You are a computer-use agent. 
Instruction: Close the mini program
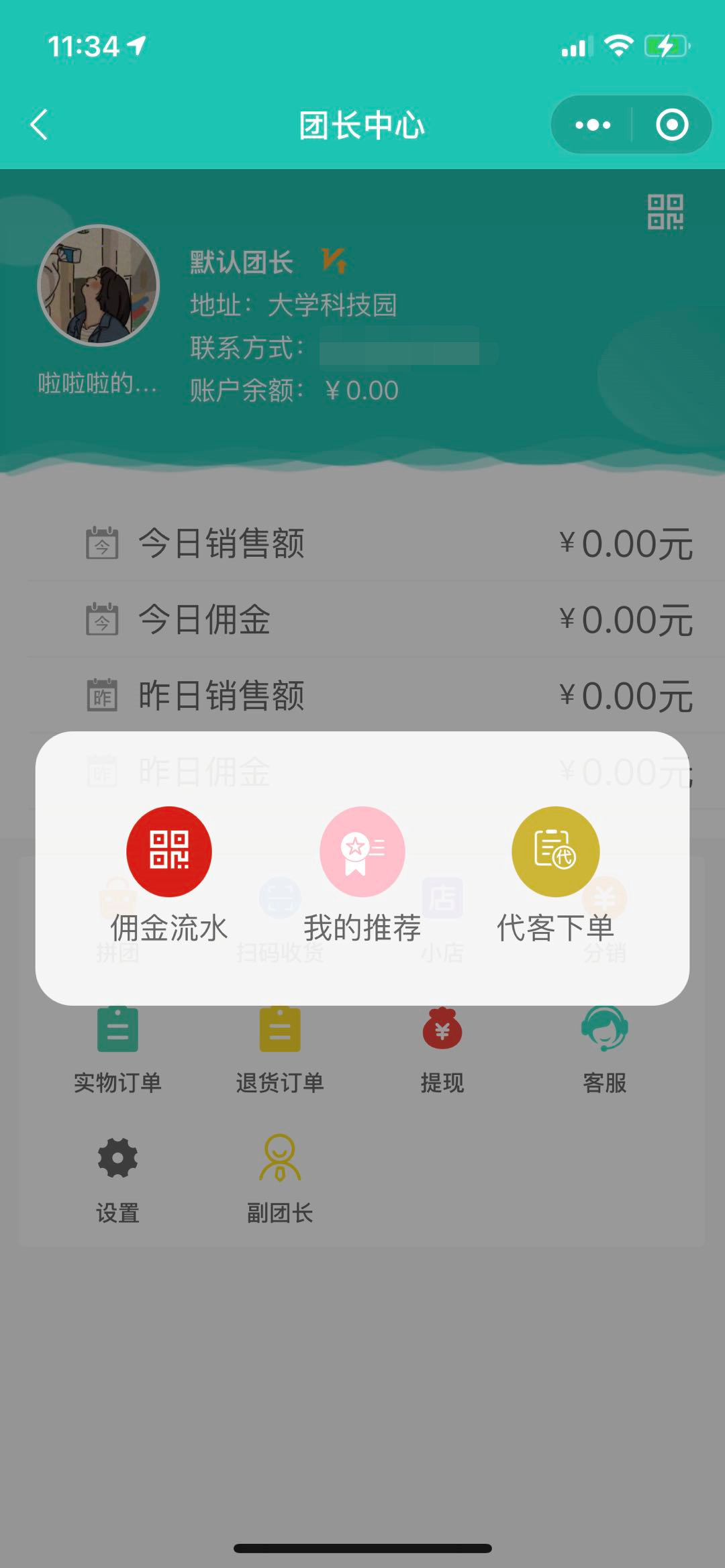(672, 125)
